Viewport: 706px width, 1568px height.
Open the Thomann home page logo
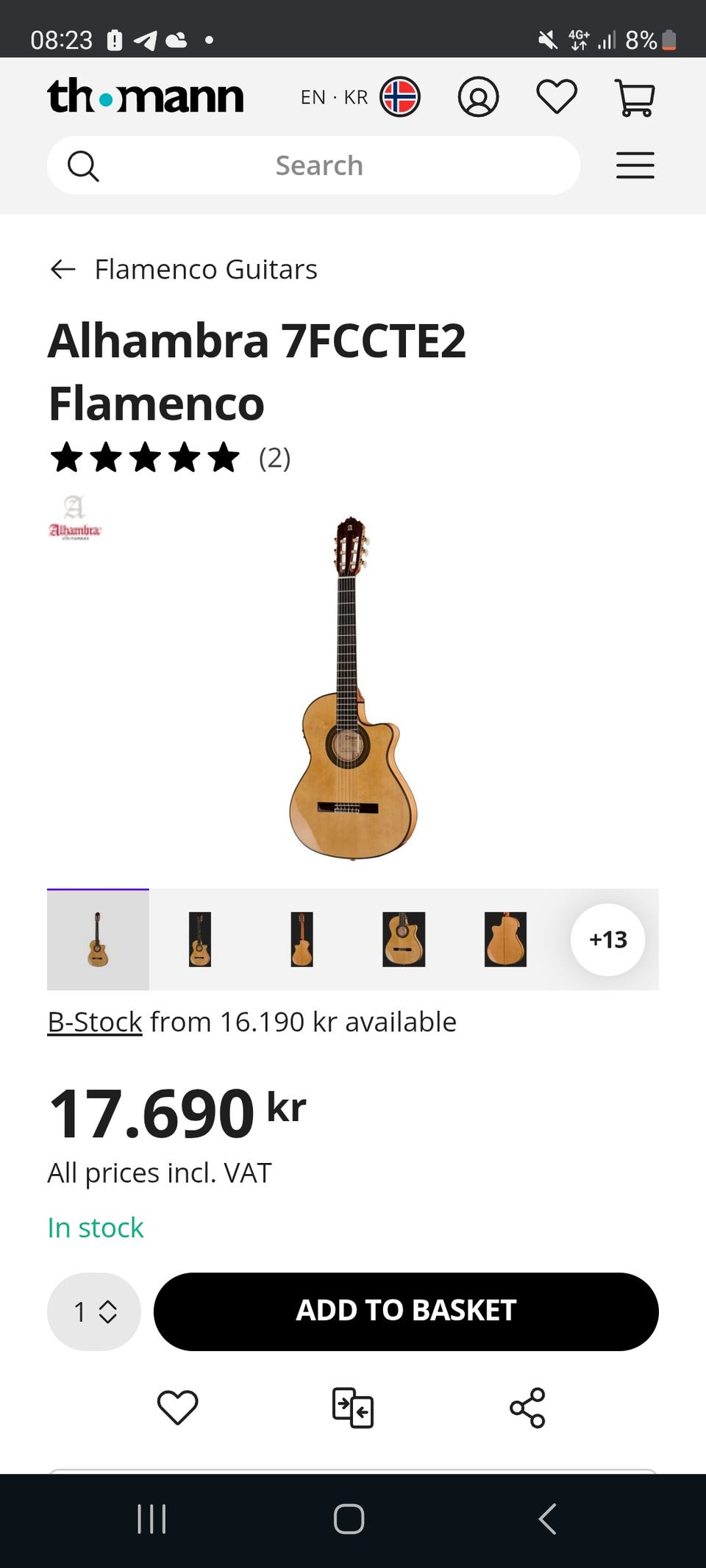coord(146,97)
